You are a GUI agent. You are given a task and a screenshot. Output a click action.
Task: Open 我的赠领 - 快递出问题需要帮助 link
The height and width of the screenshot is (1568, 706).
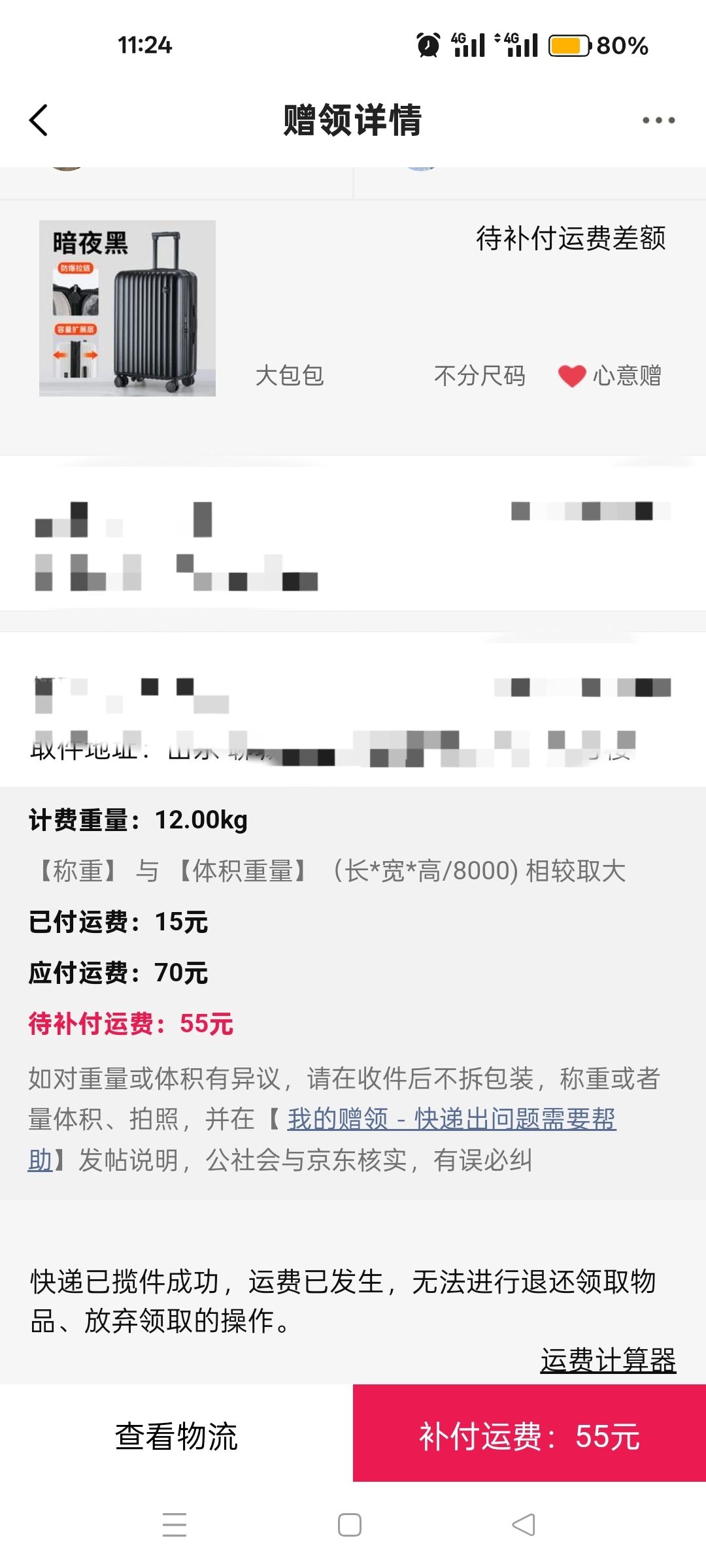tap(451, 1119)
